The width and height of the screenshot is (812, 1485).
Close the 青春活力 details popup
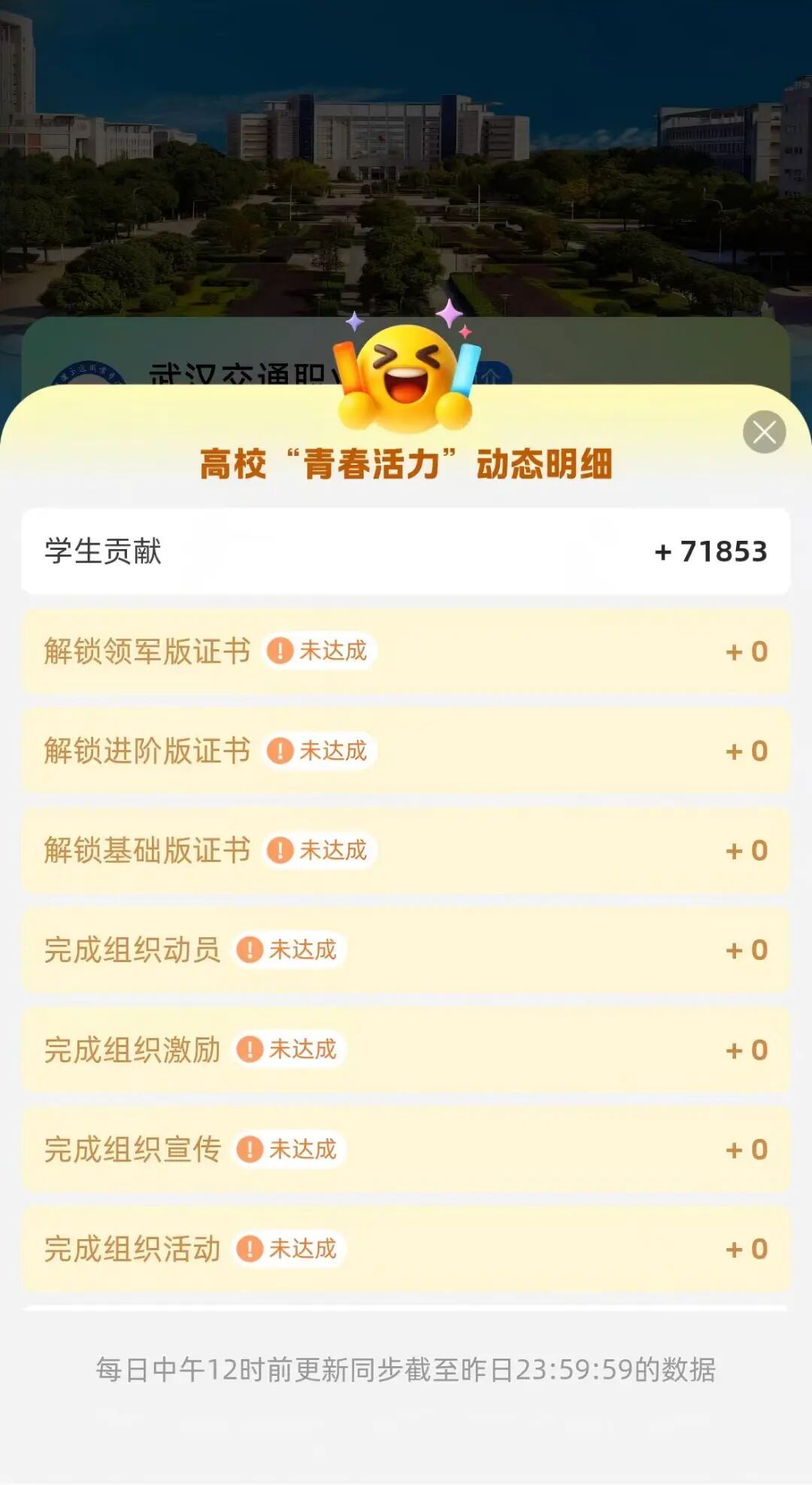764,432
